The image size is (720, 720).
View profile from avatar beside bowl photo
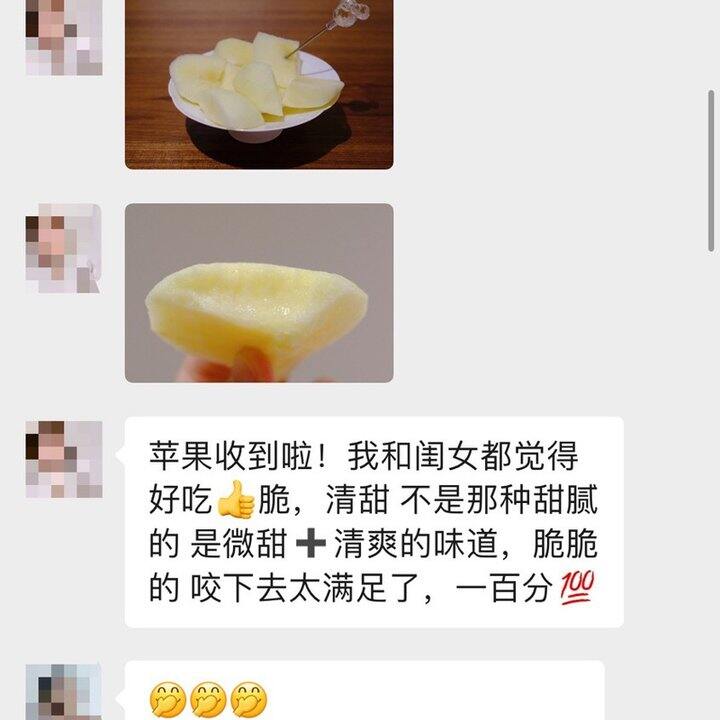(64, 38)
